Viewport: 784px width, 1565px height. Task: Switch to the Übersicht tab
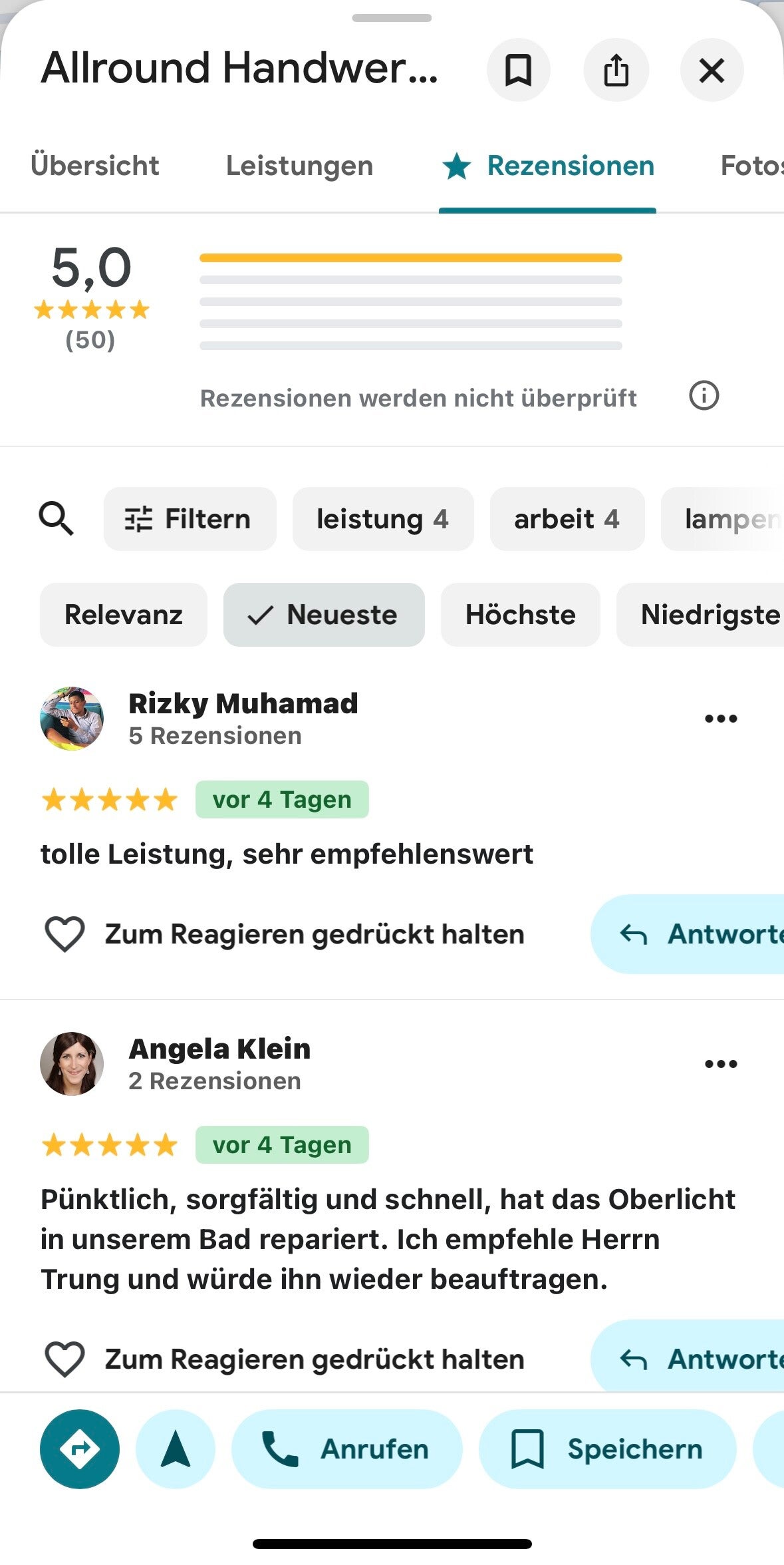pos(95,166)
